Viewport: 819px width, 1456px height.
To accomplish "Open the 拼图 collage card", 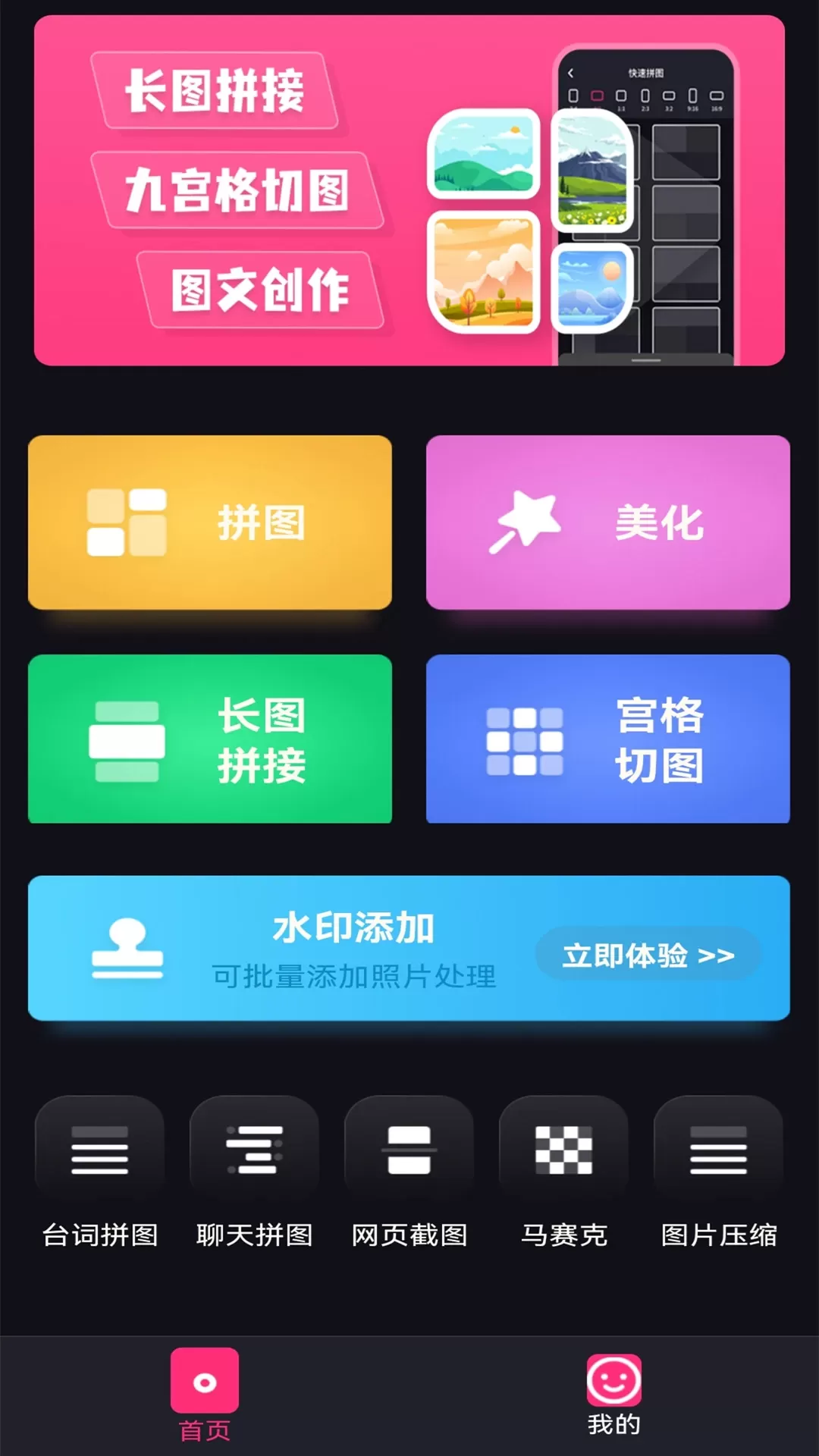I will tap(210, 522).
